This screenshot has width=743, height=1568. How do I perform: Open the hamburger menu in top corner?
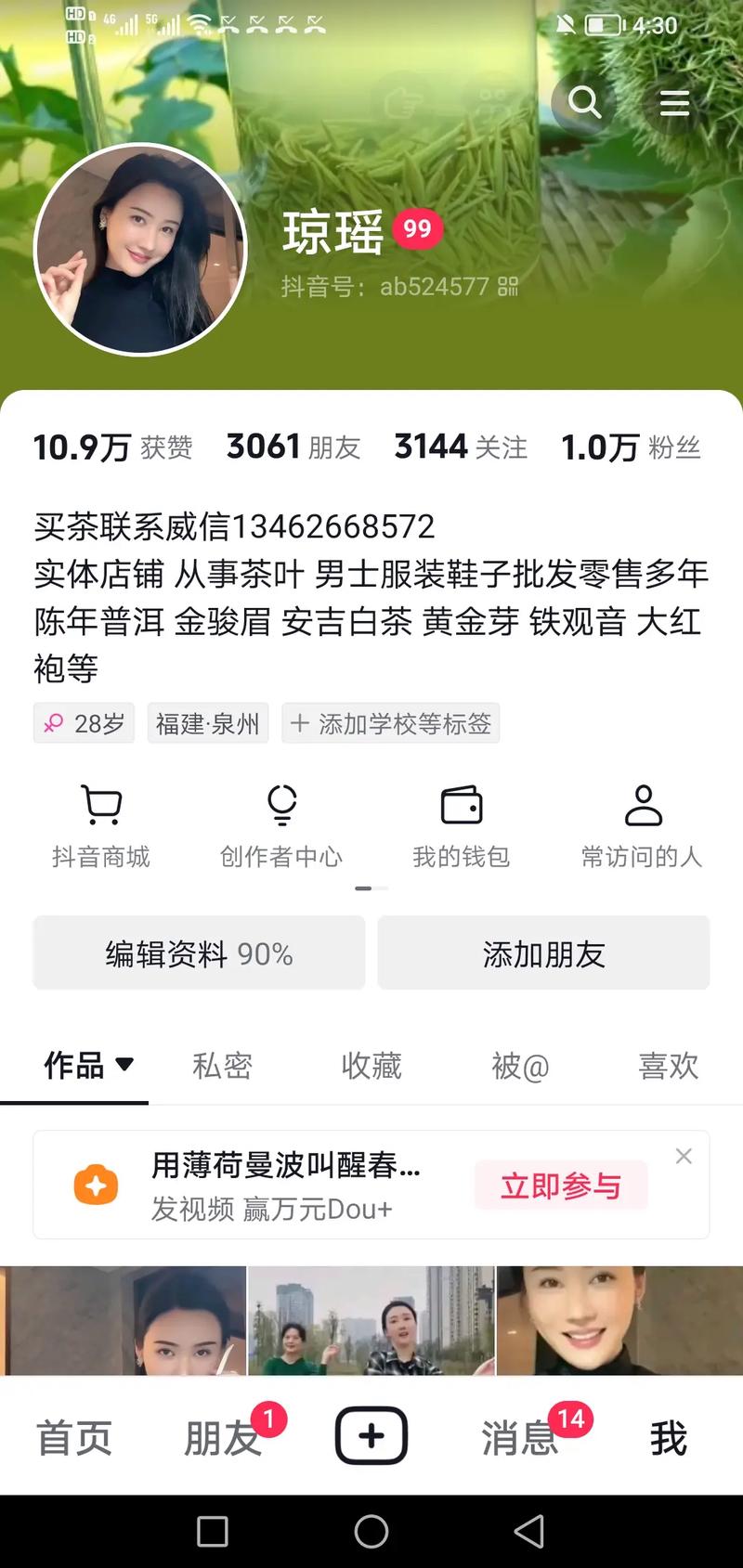point(674,103)
